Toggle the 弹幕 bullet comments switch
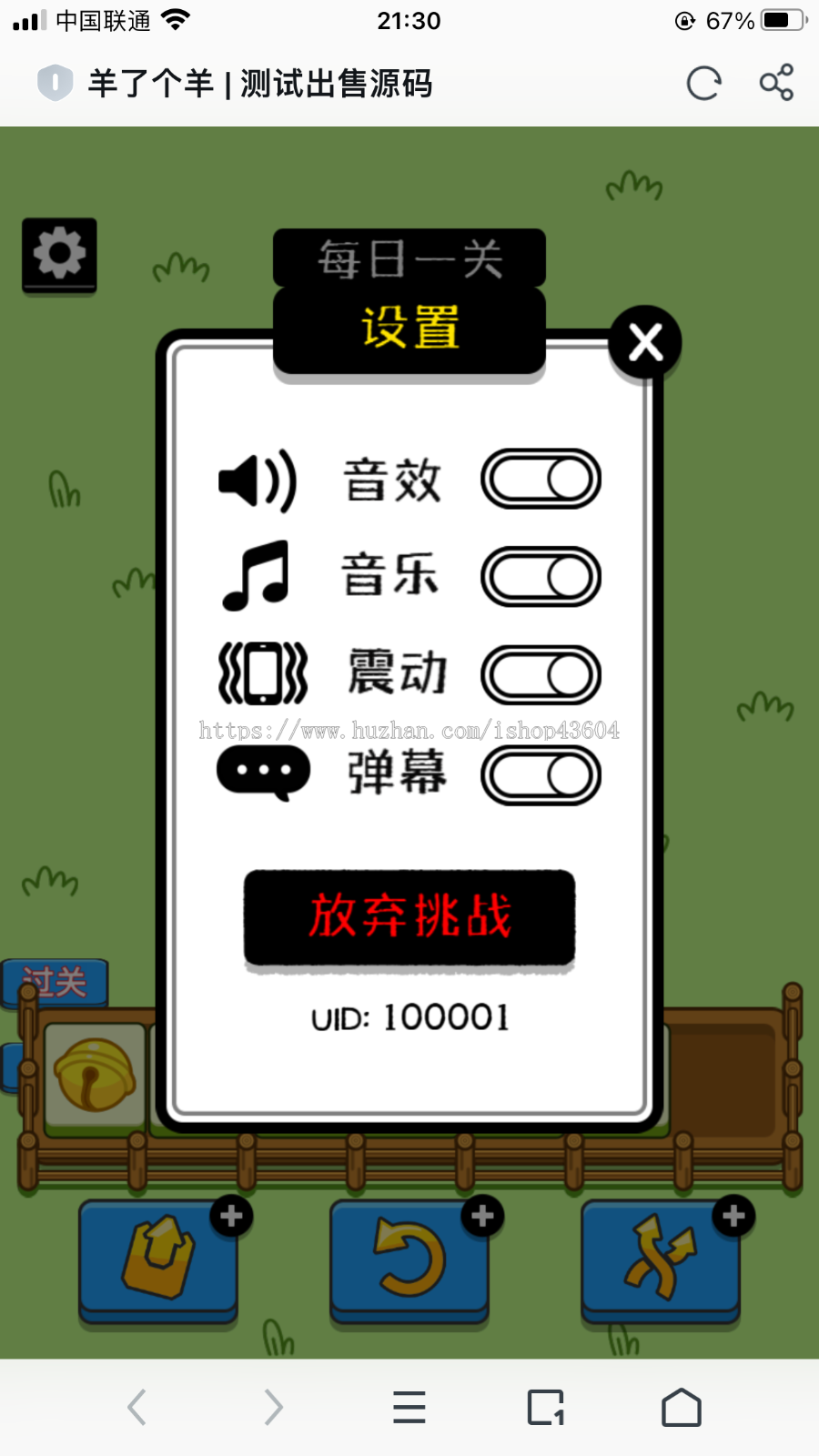The width and height of the screenshot is (819, 1456). [x=541, y=776]
